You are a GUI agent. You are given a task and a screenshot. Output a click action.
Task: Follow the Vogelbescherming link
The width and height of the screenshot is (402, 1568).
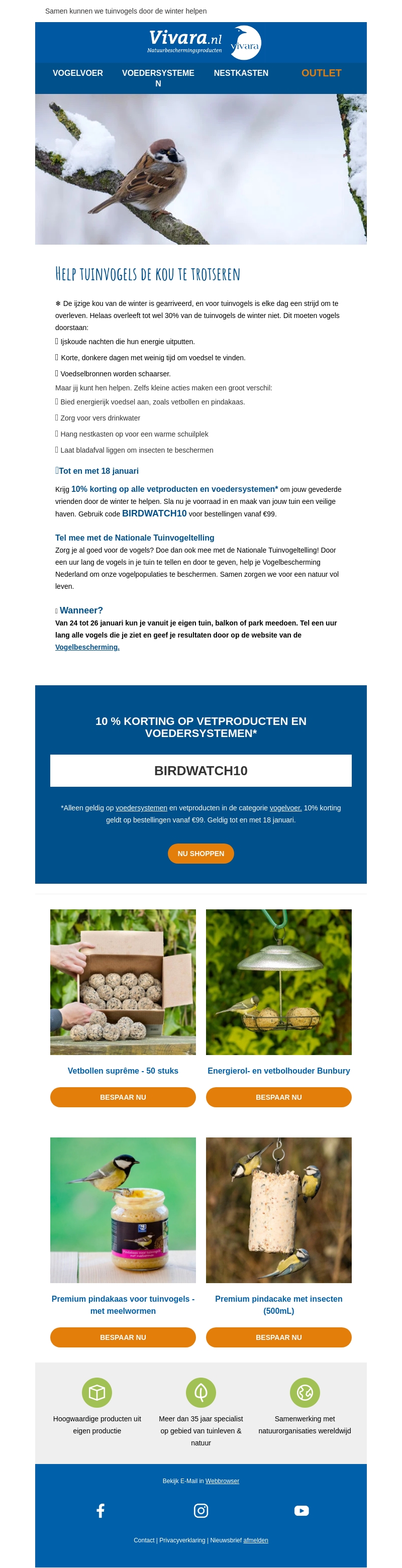[87, 647]
